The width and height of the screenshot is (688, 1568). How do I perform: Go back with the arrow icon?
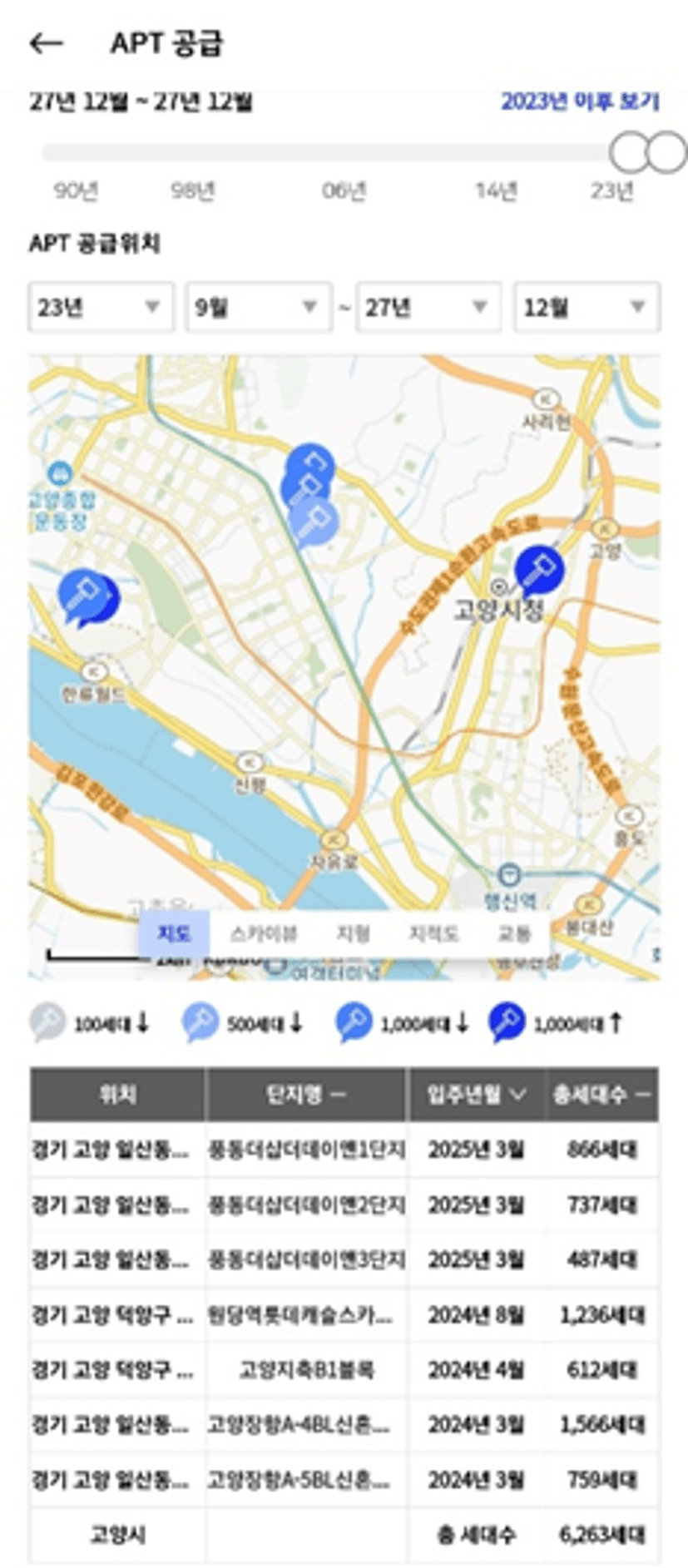(x=46, y=43)
